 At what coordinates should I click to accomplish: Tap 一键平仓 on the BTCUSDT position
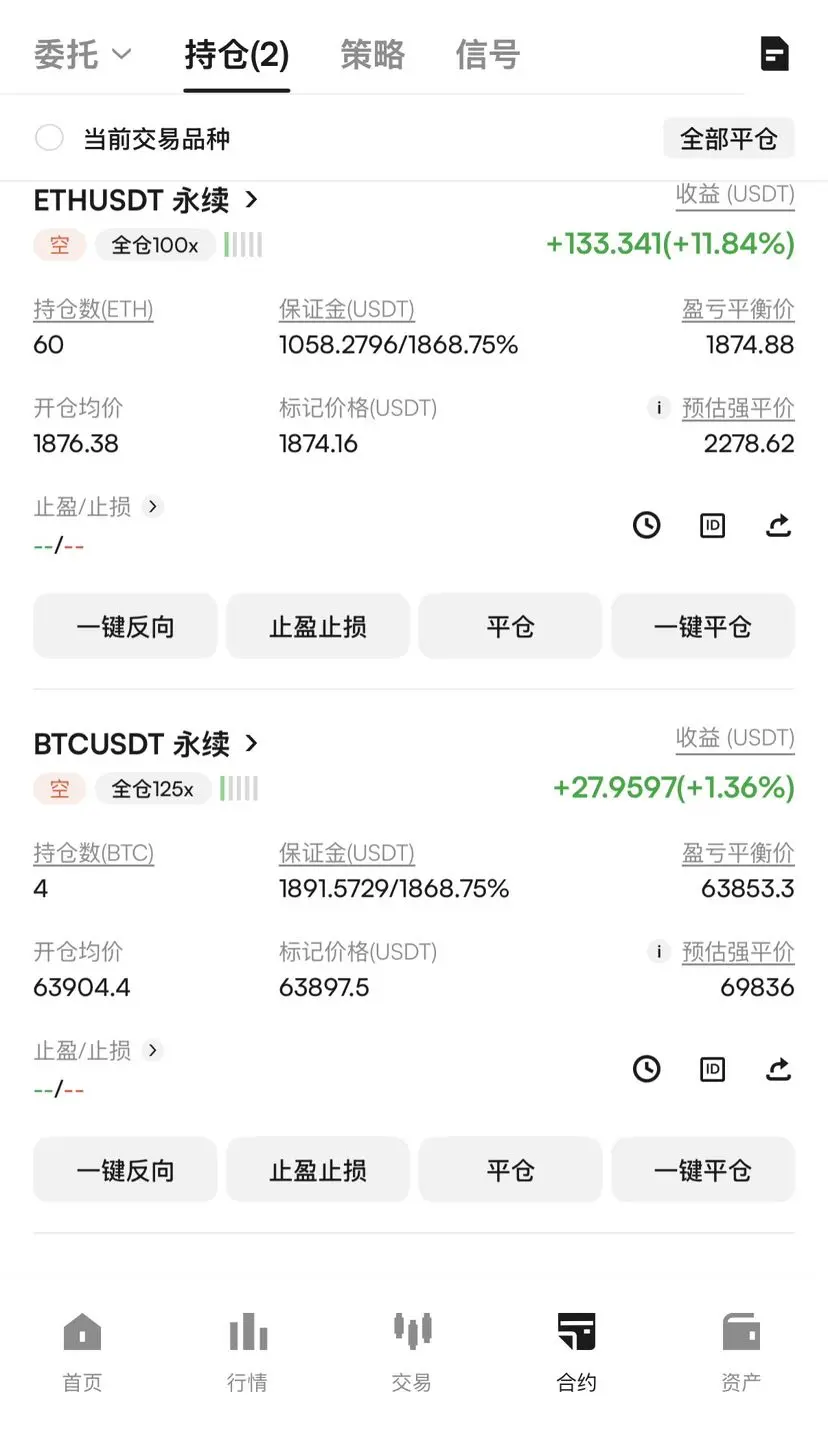click(703, 1170)
